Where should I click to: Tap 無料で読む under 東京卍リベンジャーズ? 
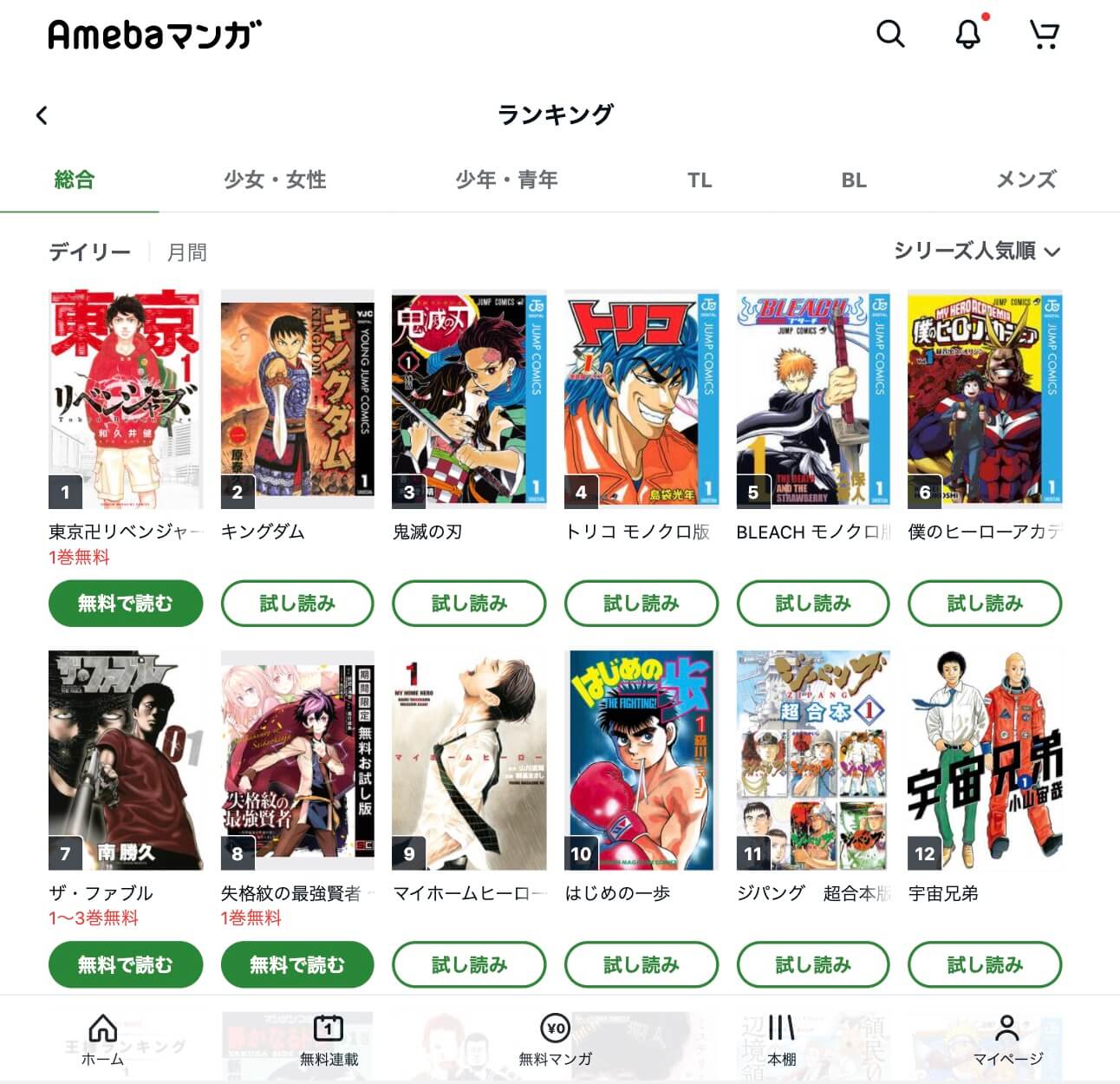coord(126,604)
